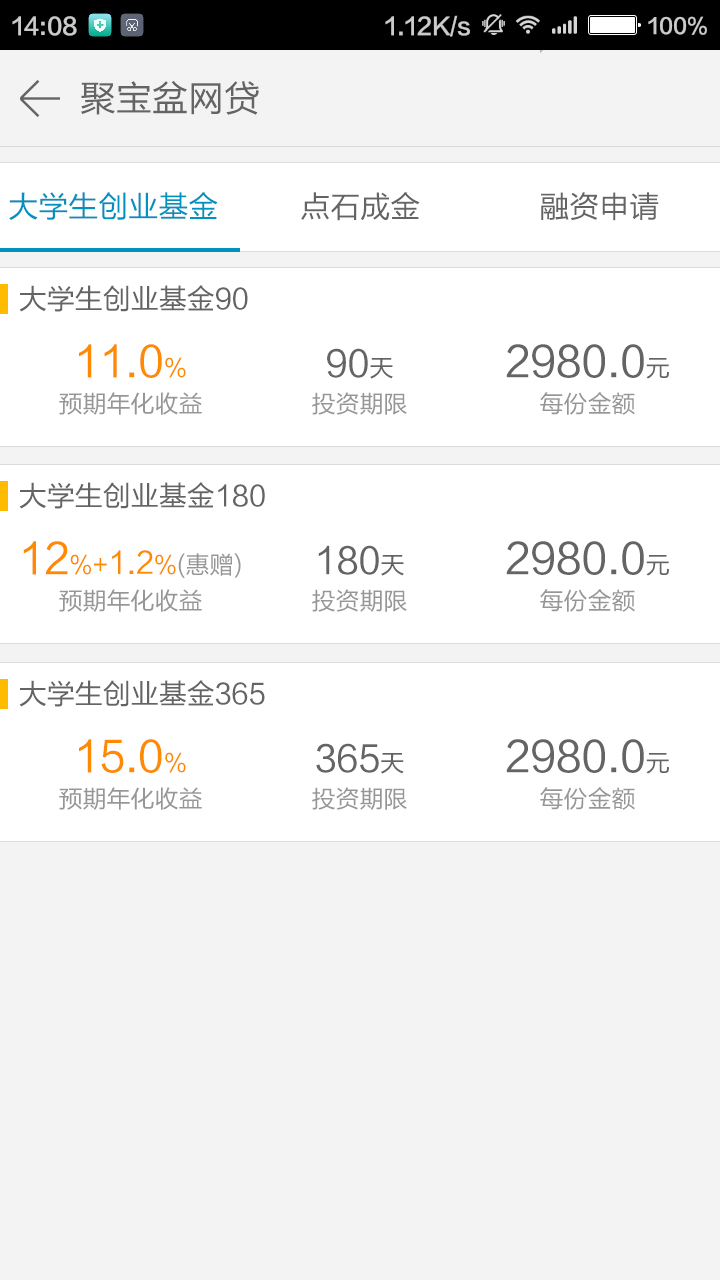
Task: View details of 大学生创业基金180
Action: coord(360,554)
